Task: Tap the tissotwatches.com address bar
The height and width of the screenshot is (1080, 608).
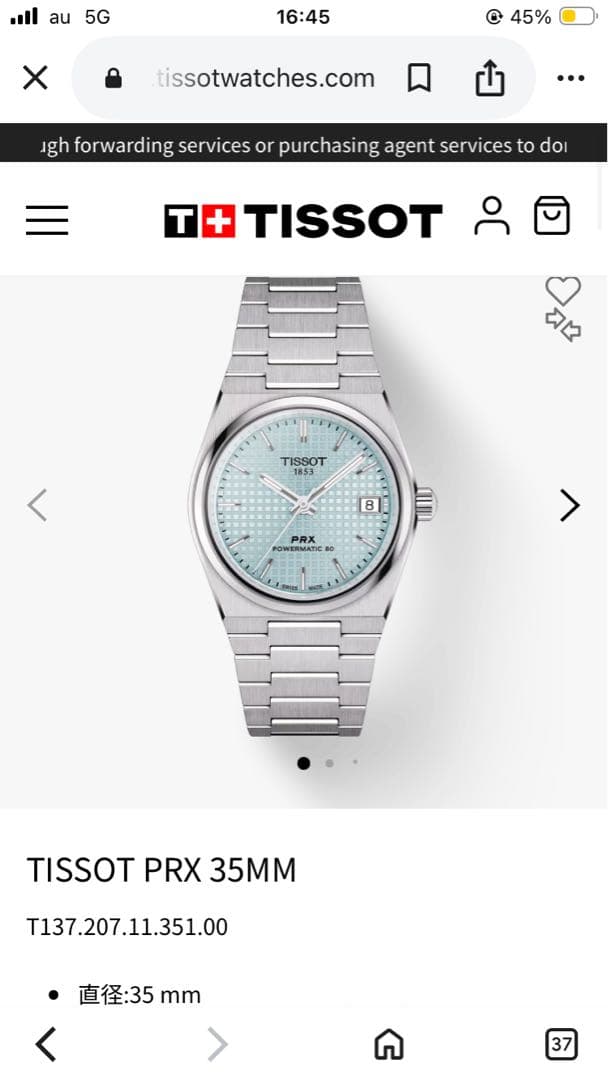Action: click(x=264, y=78)
